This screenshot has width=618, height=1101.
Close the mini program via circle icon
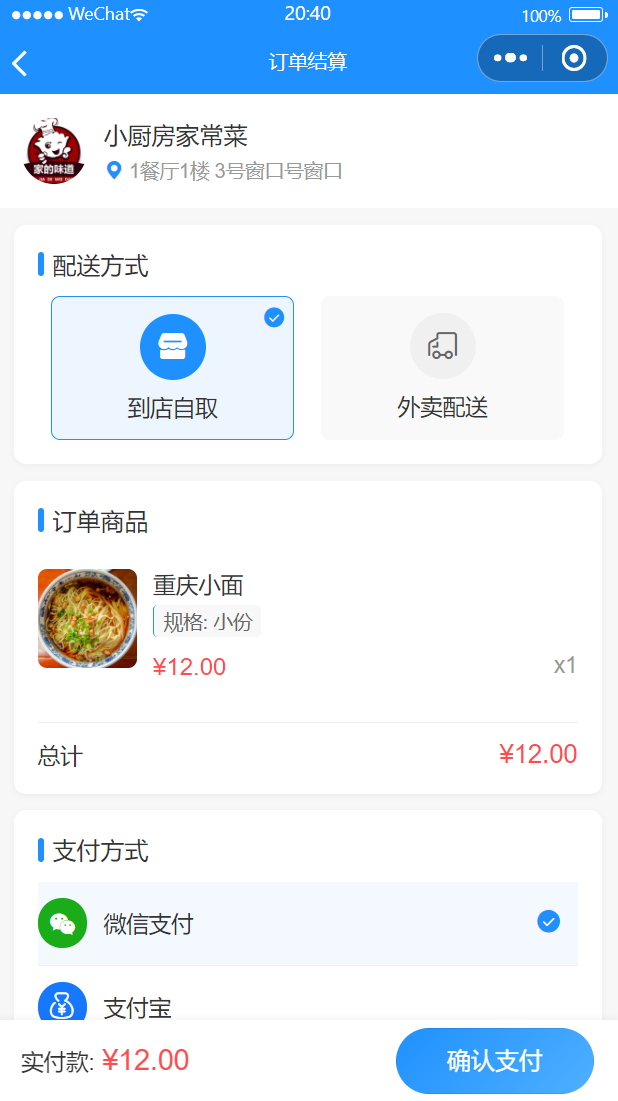(574, 58)
